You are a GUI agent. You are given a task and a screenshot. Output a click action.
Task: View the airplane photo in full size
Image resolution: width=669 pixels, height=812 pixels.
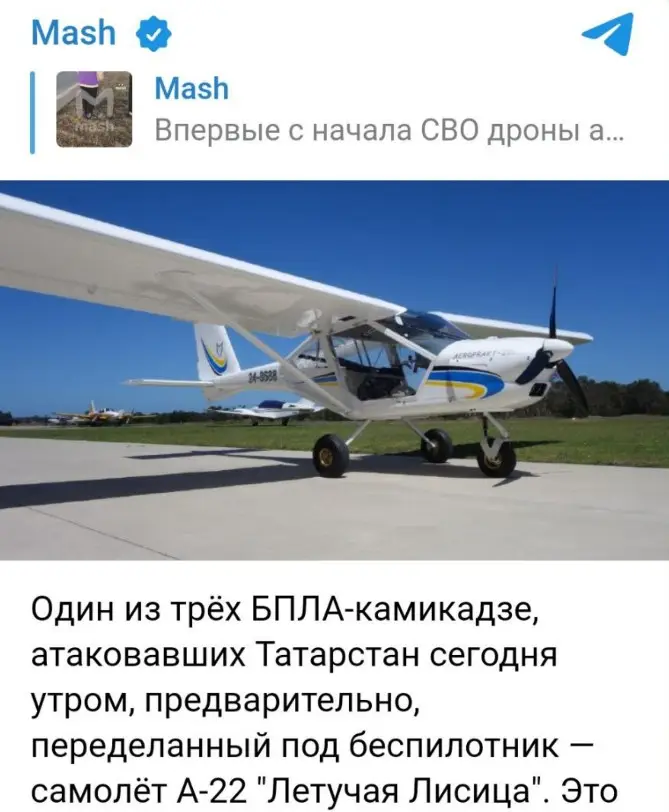point(334,370)
